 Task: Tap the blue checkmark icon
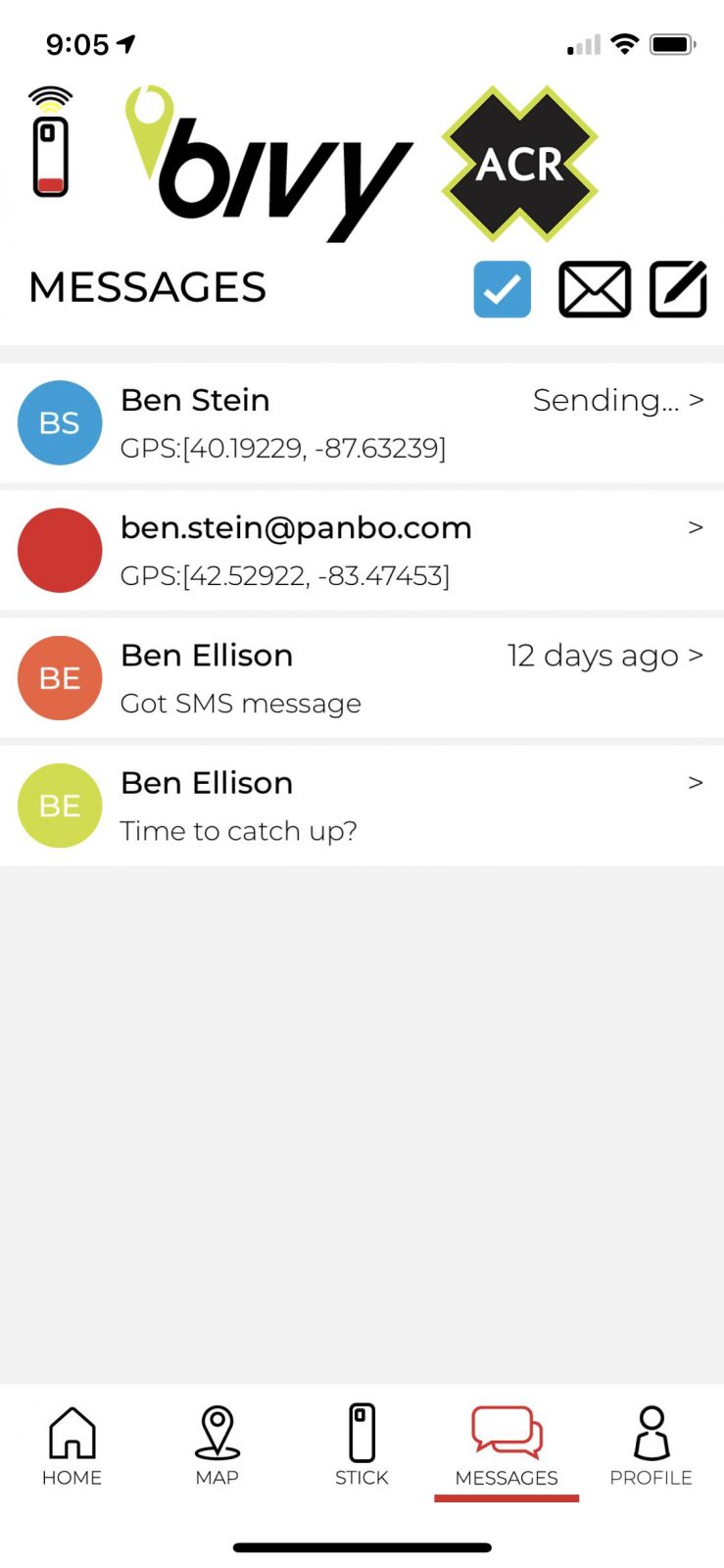(x=502, y=289)
